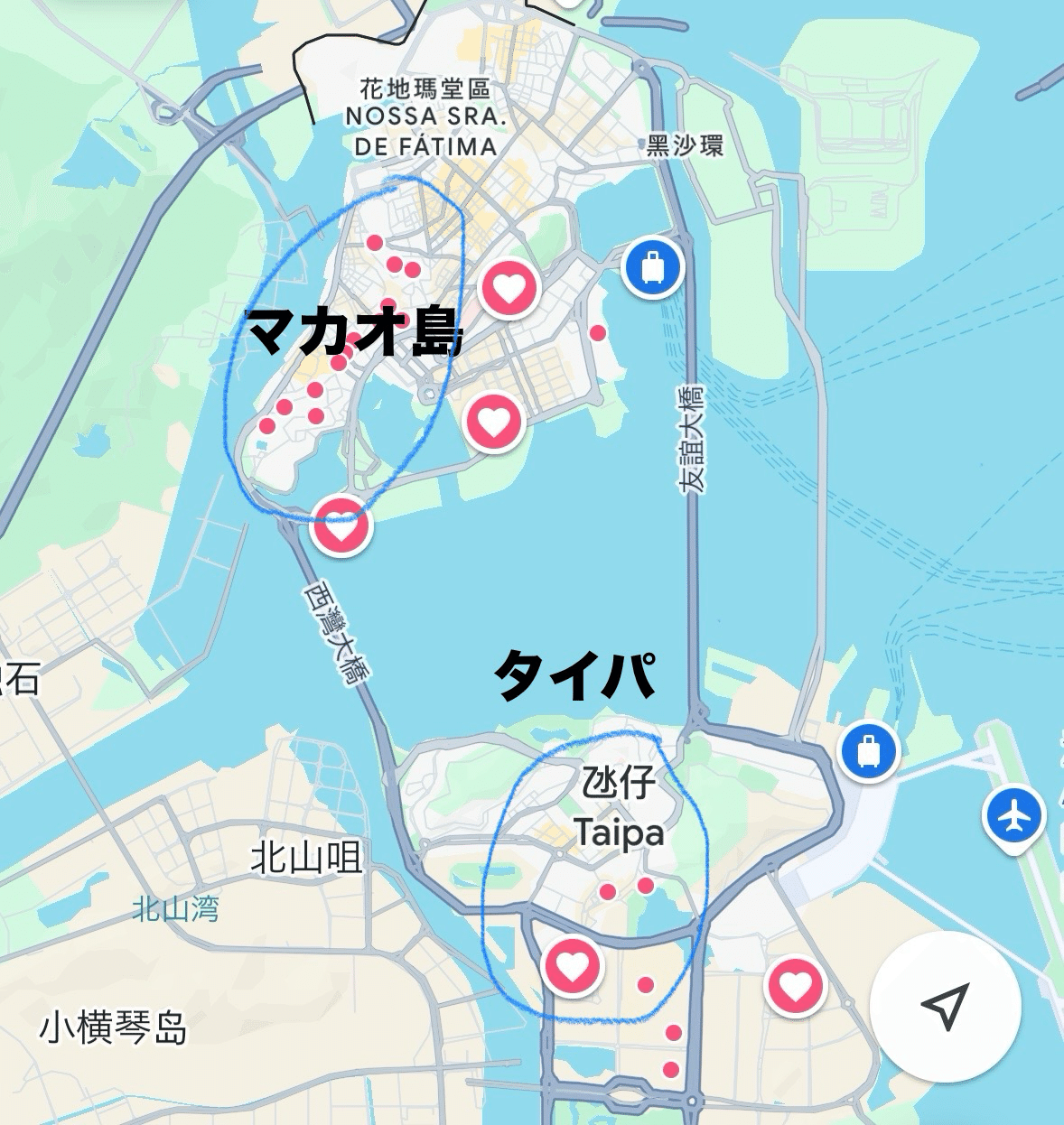This screenshot has height=1125, width=1064.
Task: Open the large heart pin in southern Taipa
Action: tap(572, 964)
